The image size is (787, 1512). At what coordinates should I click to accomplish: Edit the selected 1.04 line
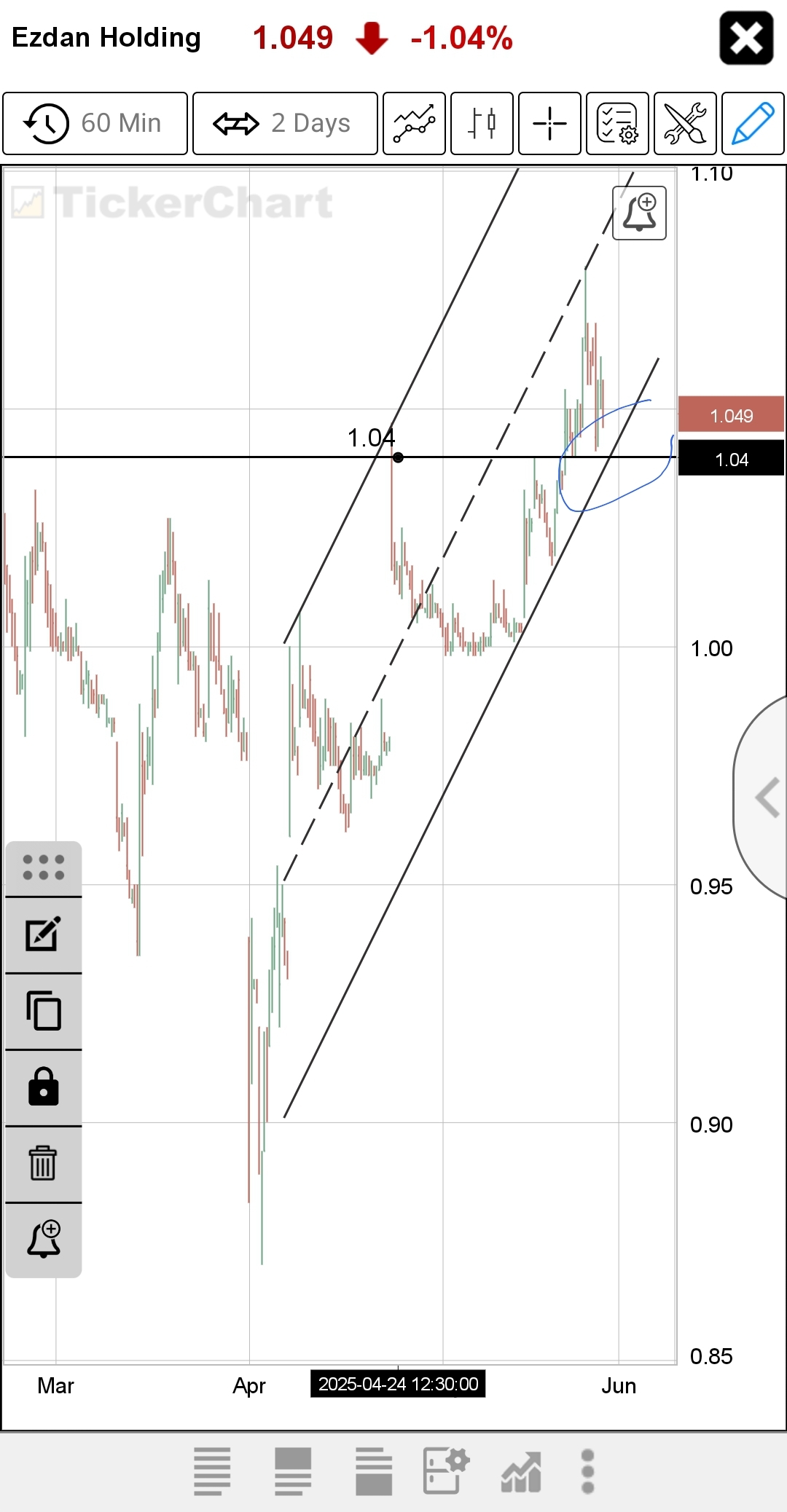pos(43,934)
